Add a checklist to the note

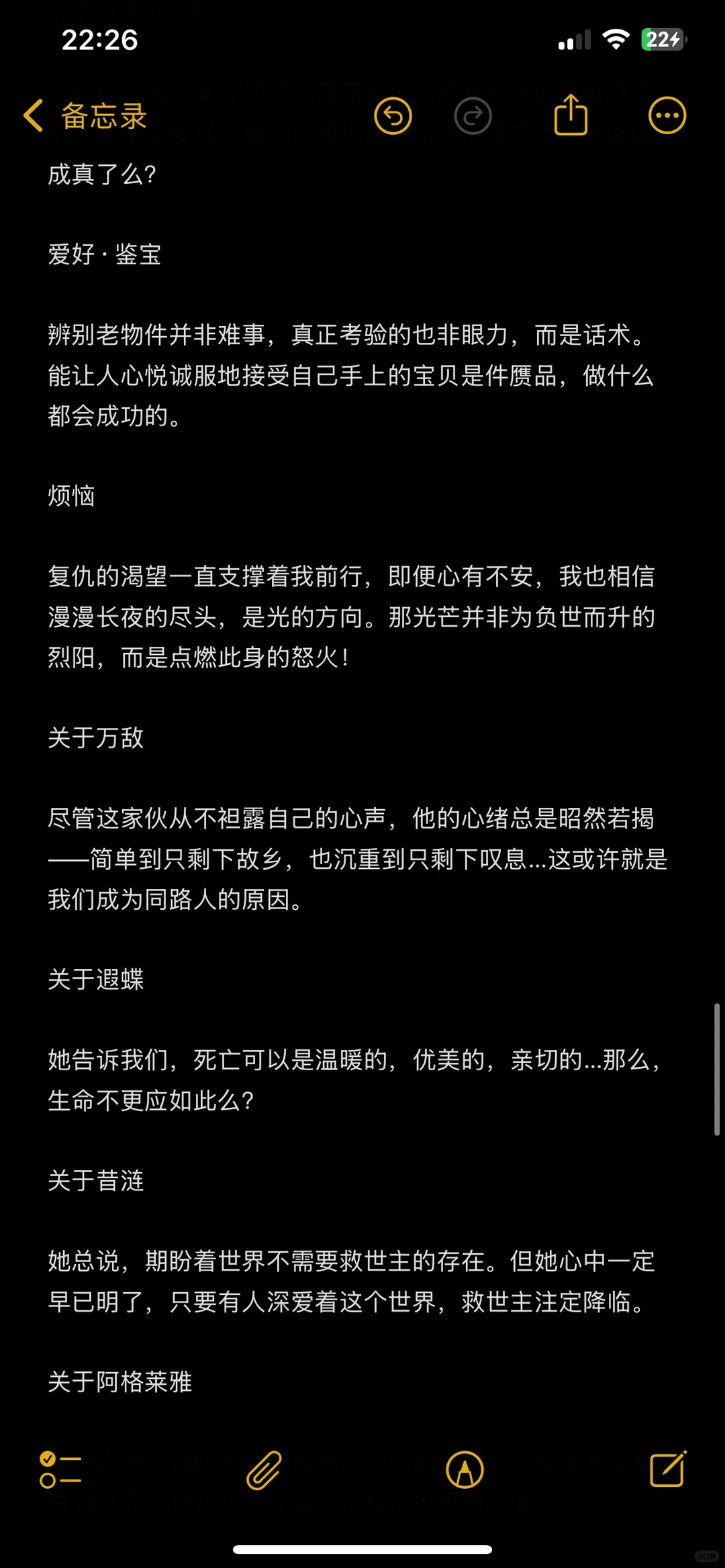pyautogui.click(x=60, y=1470)
